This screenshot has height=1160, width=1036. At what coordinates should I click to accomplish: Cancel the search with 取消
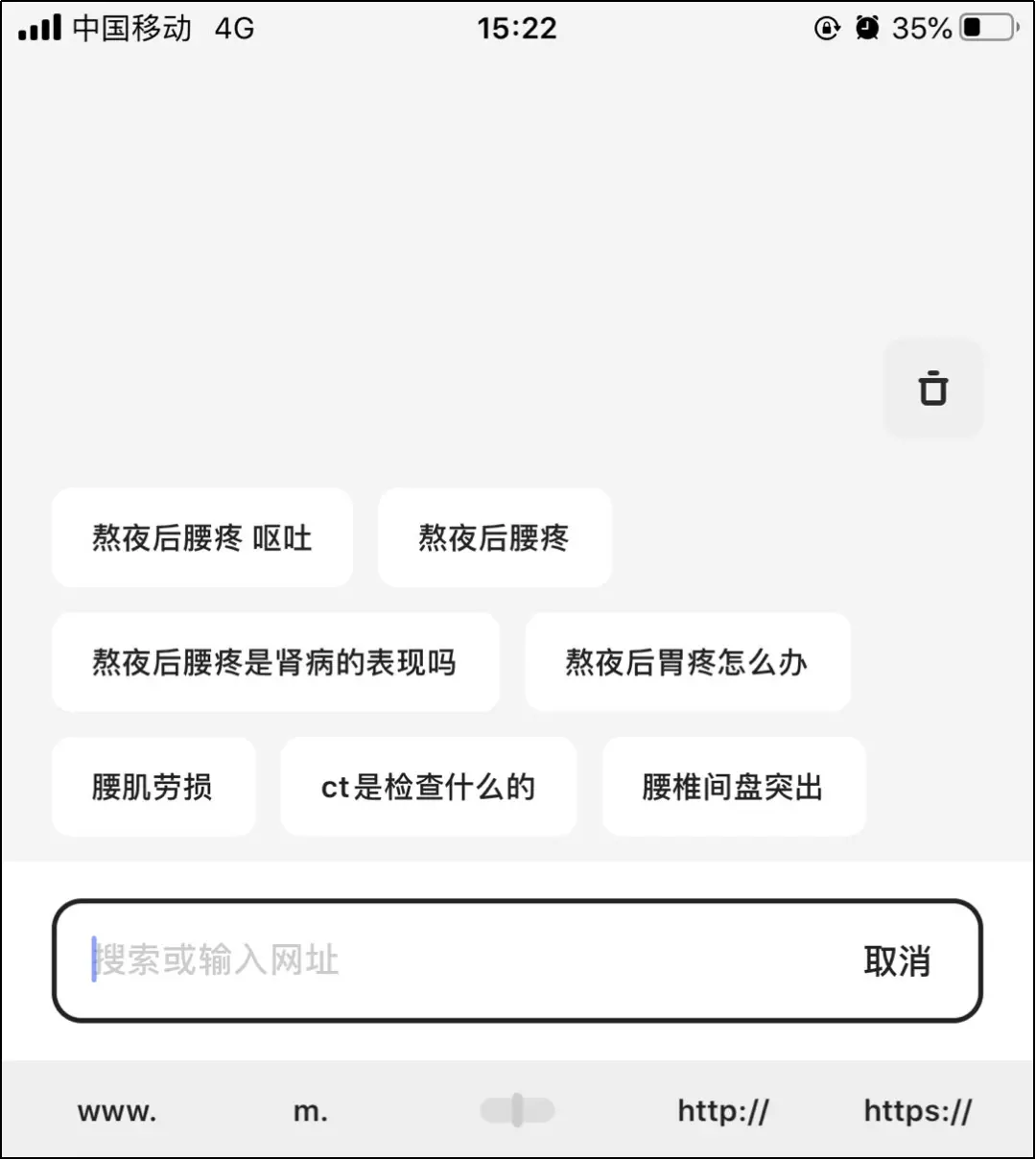(x=897, y=960)
